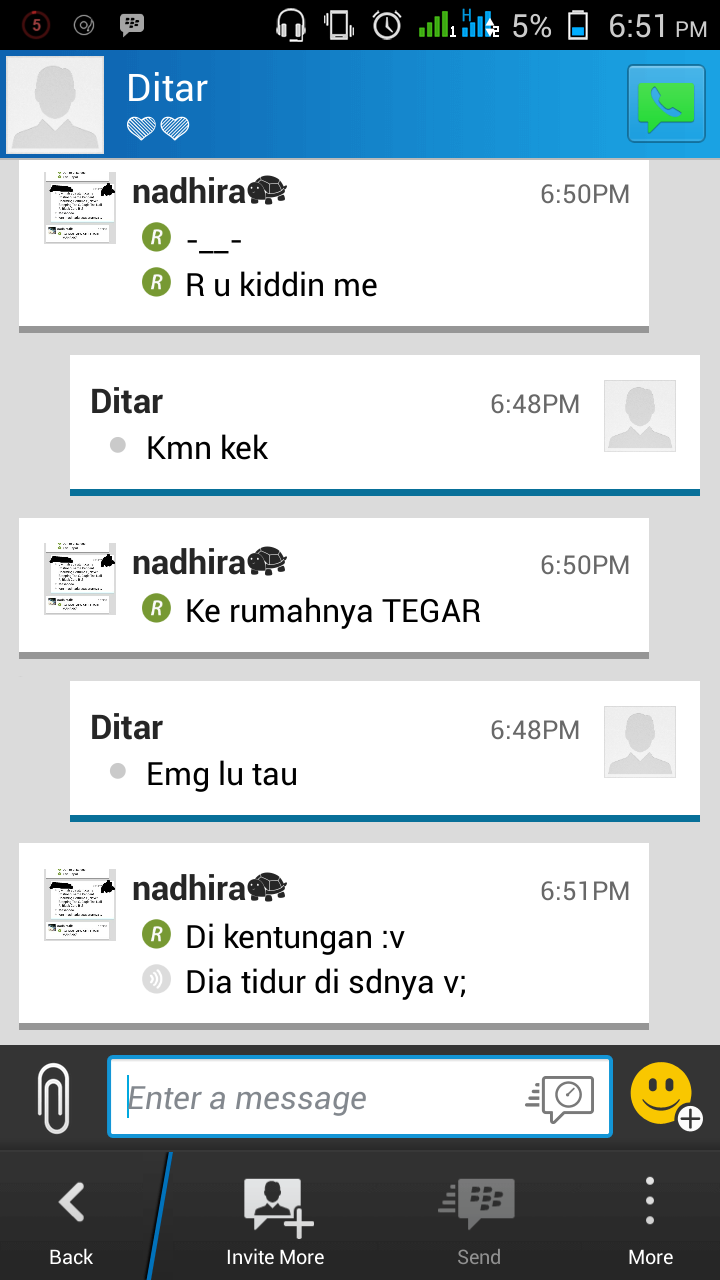Open the emoji picker

tap(664, 1096)
